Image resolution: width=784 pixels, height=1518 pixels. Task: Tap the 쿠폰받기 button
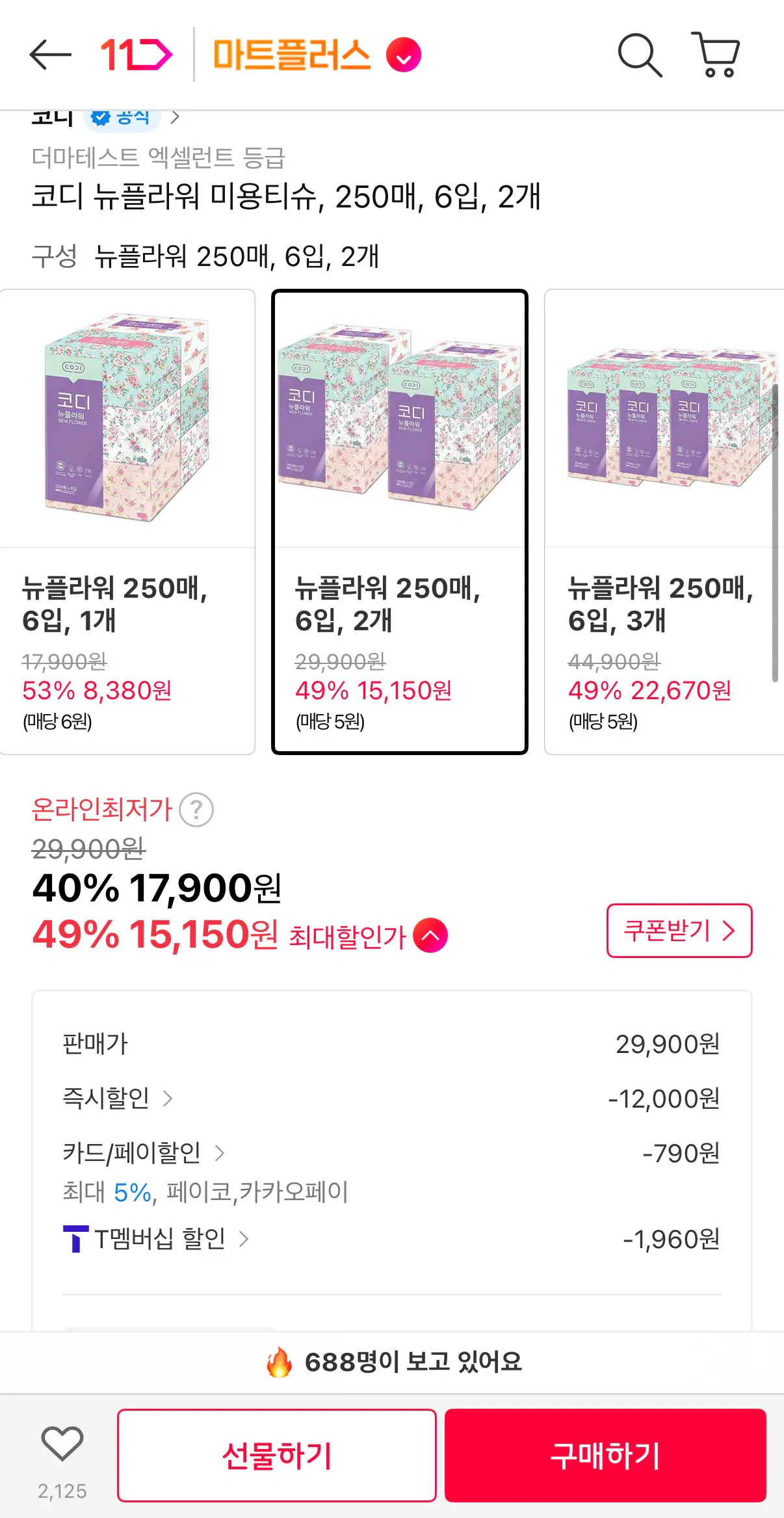[679, 930]
